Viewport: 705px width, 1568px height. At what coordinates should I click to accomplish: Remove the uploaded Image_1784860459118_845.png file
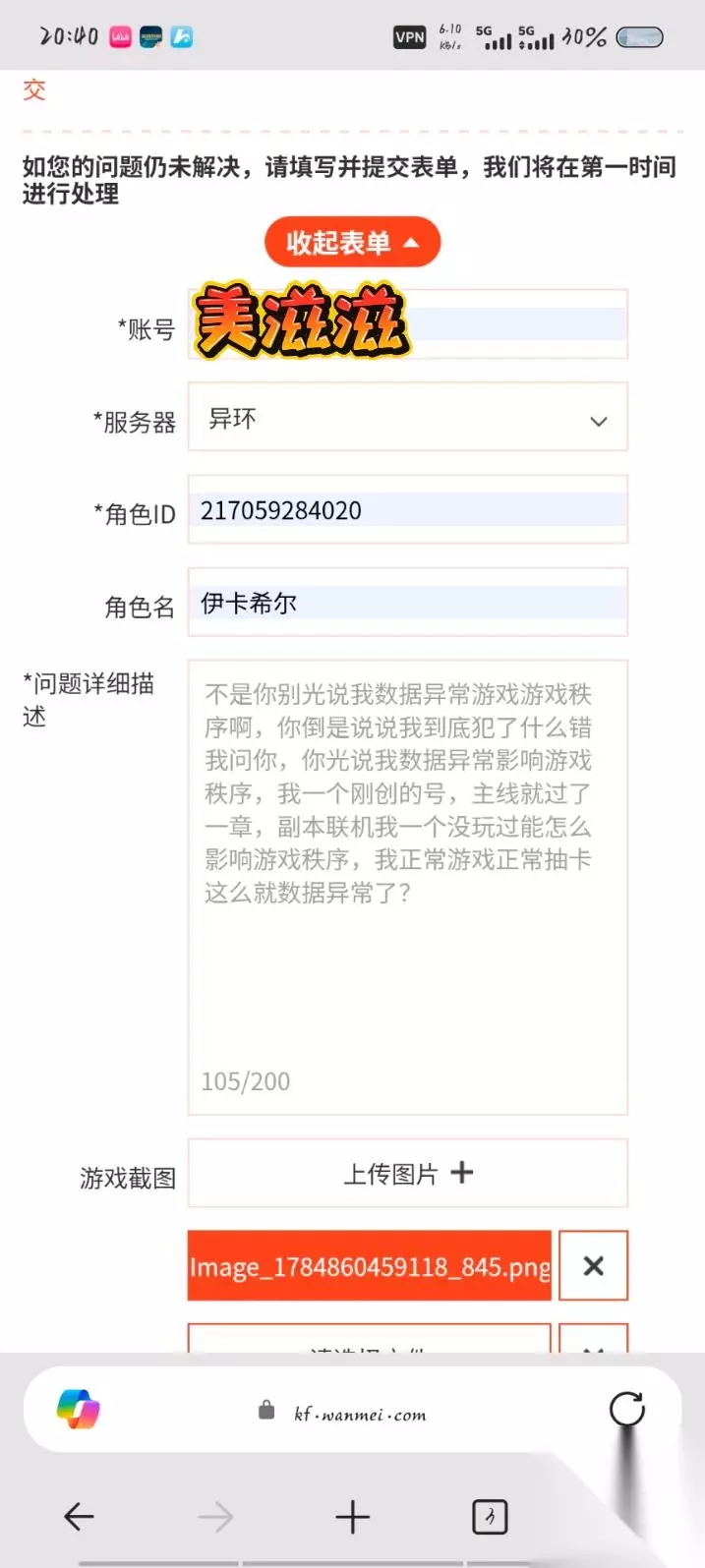click(593, 1266)
